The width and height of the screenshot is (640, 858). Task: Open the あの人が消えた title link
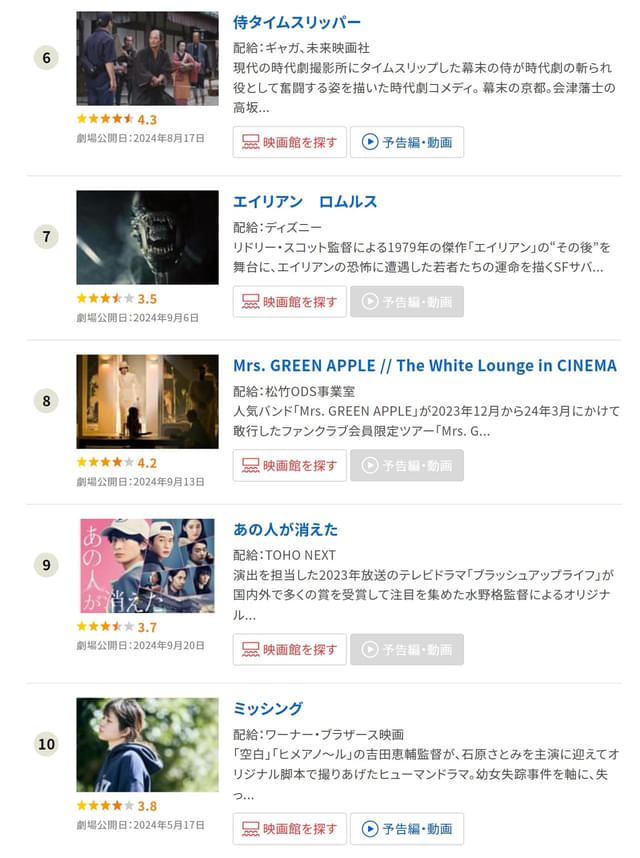(x=285, y=529)
